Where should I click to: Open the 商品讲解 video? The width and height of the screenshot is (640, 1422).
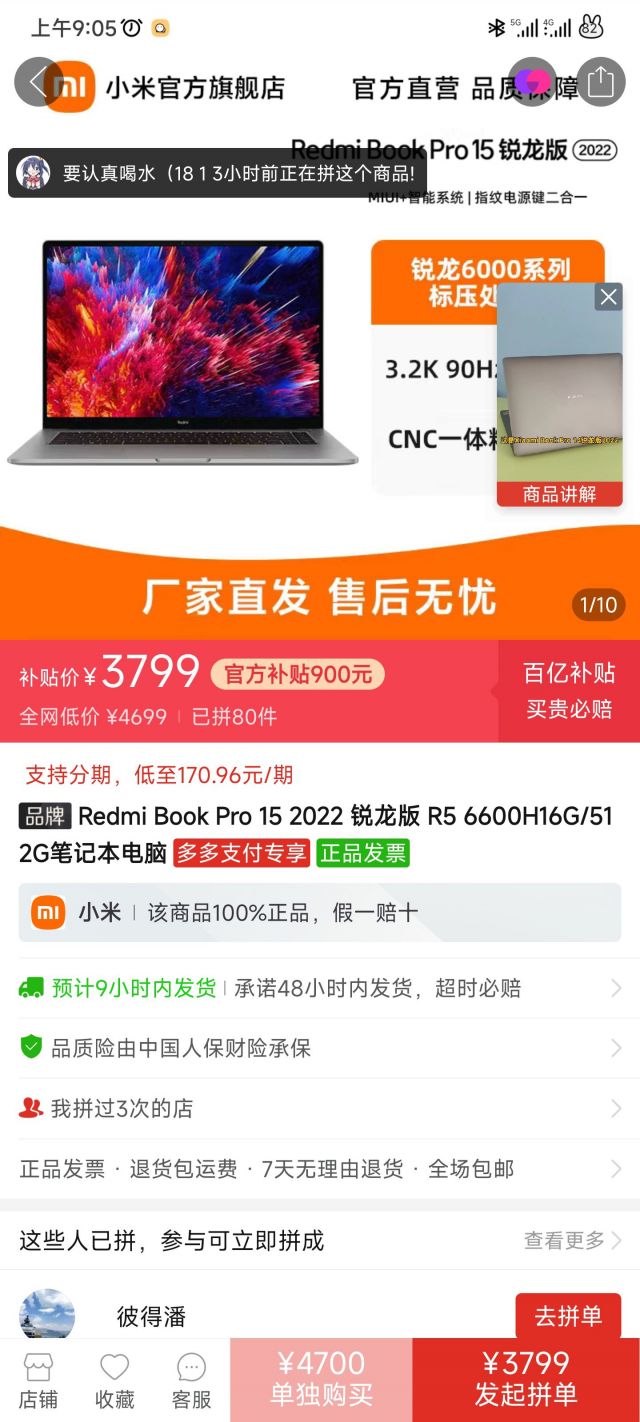[x=560, y=395]
